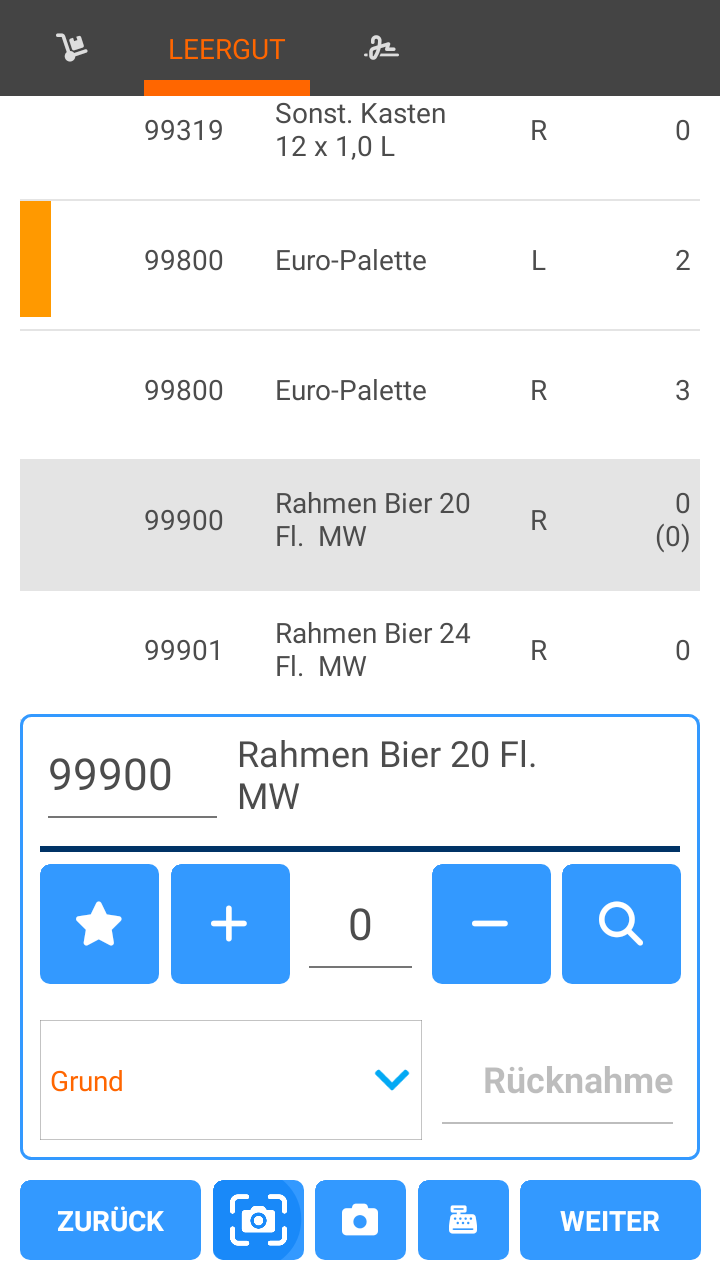Open the Grund dropdown
The height and width of the screenshot is (1280, 720).
(230, 1080)
